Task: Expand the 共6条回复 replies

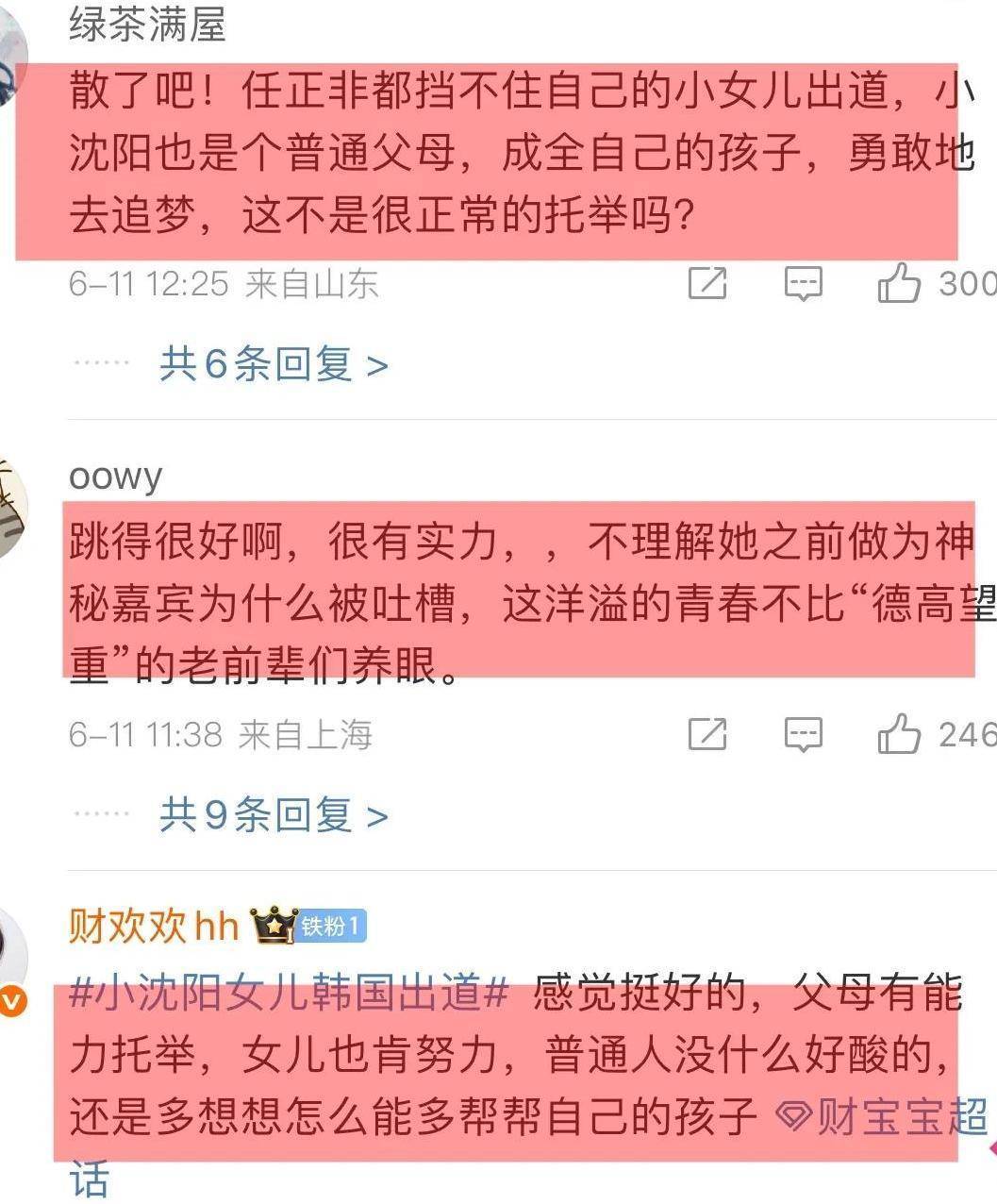Action: tap(274, 364)
